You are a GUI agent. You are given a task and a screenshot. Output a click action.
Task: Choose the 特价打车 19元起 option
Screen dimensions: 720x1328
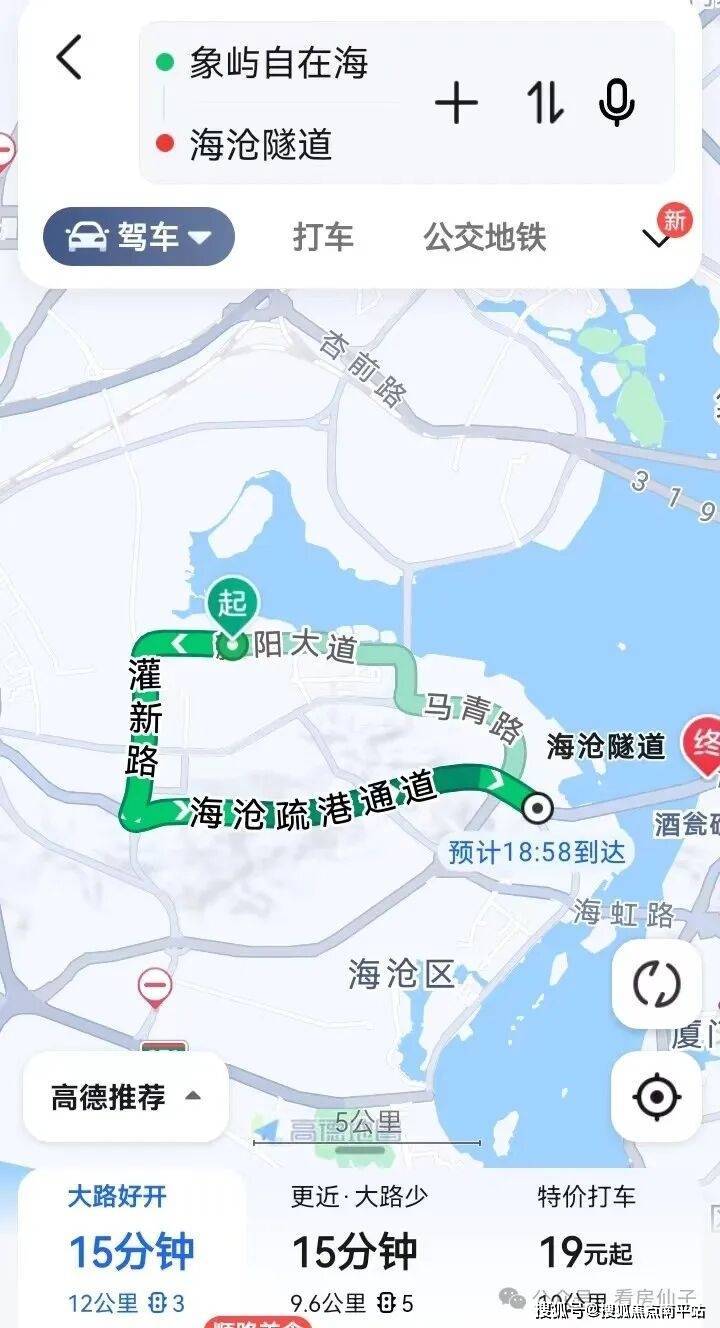pos(586,1250)
